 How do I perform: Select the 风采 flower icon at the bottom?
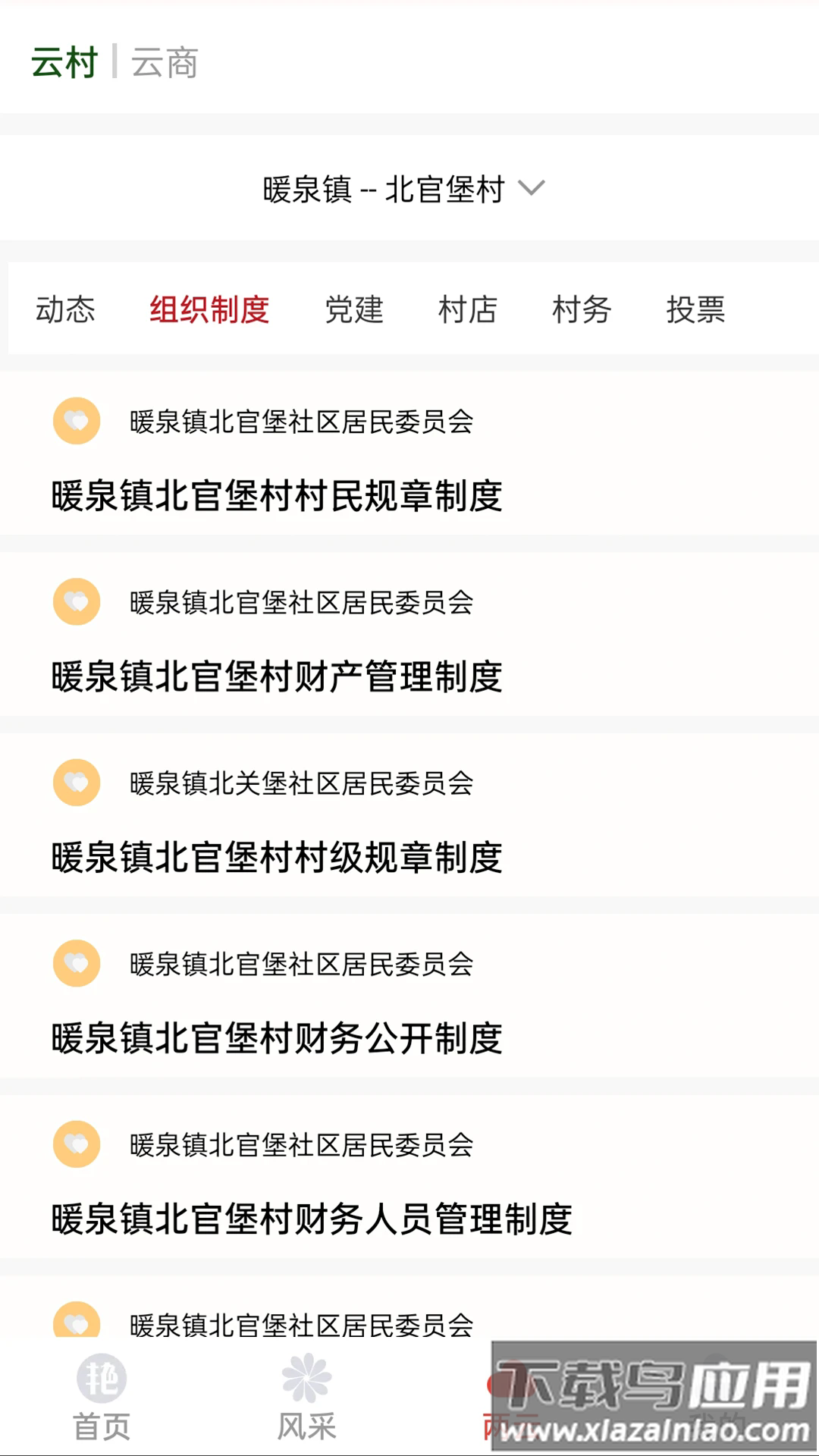coord(308,1376)
